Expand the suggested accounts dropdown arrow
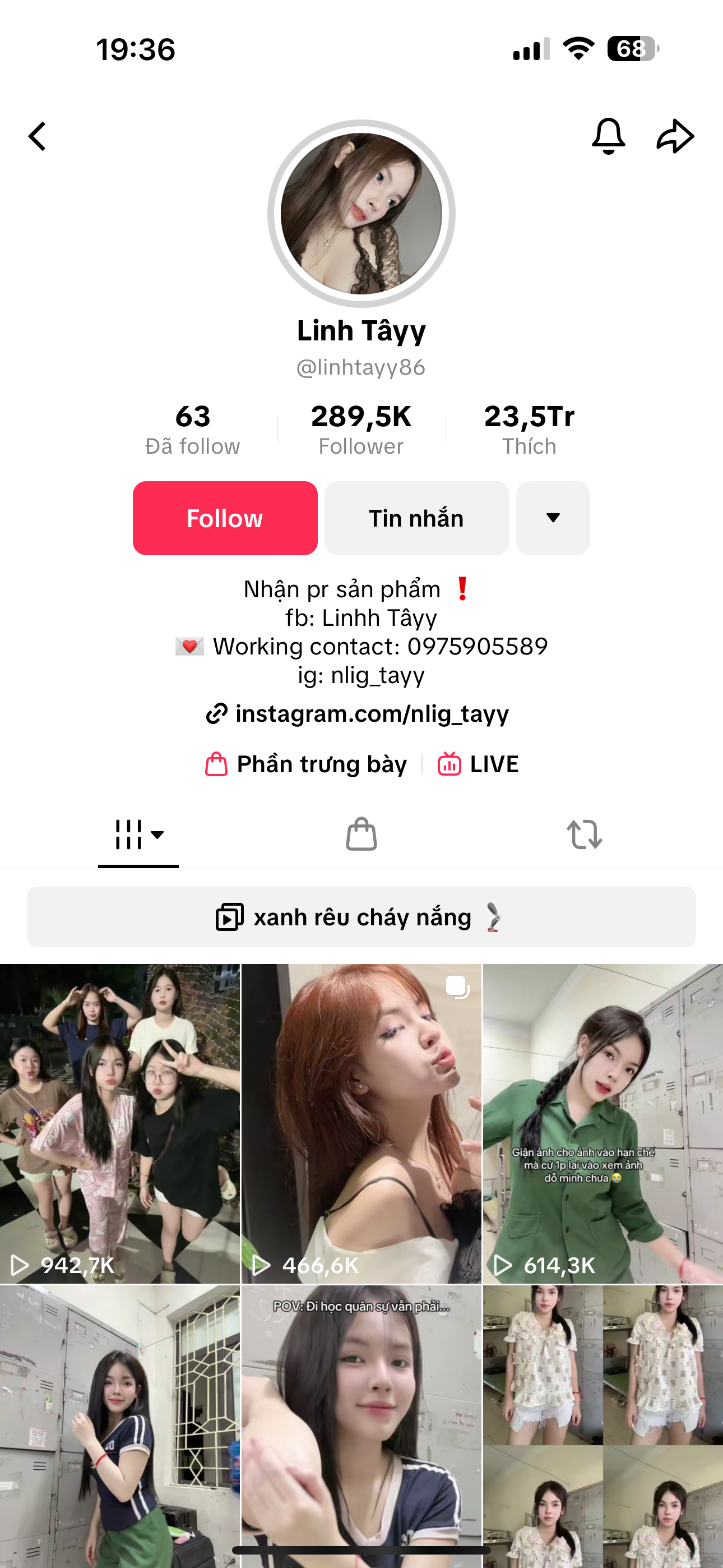The height and width of the screenshot is (1568, 723). (x=553, y=518)
